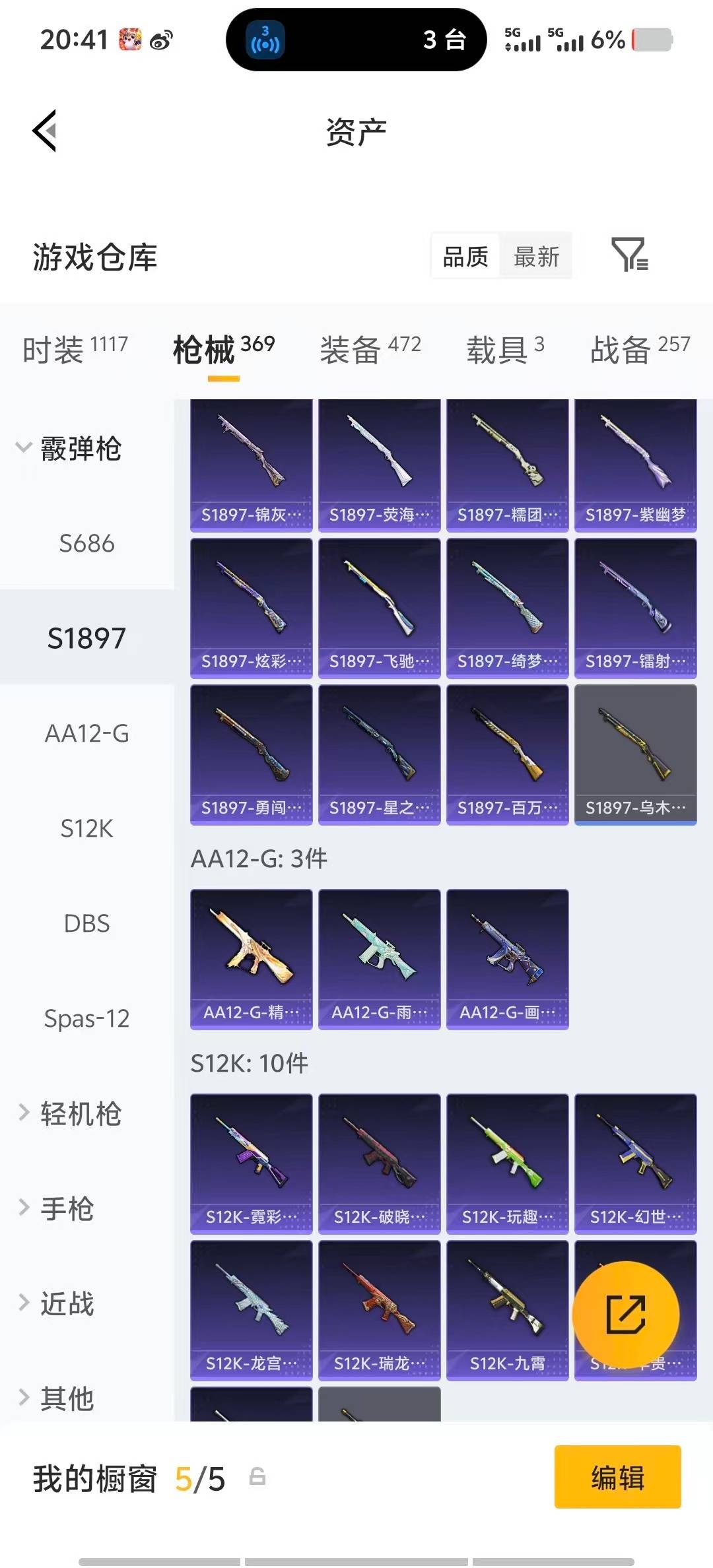Switch to the 载具 tab
Image resolution: width=713 pixels, height=1568 pixels.
[x=505, y=349]
